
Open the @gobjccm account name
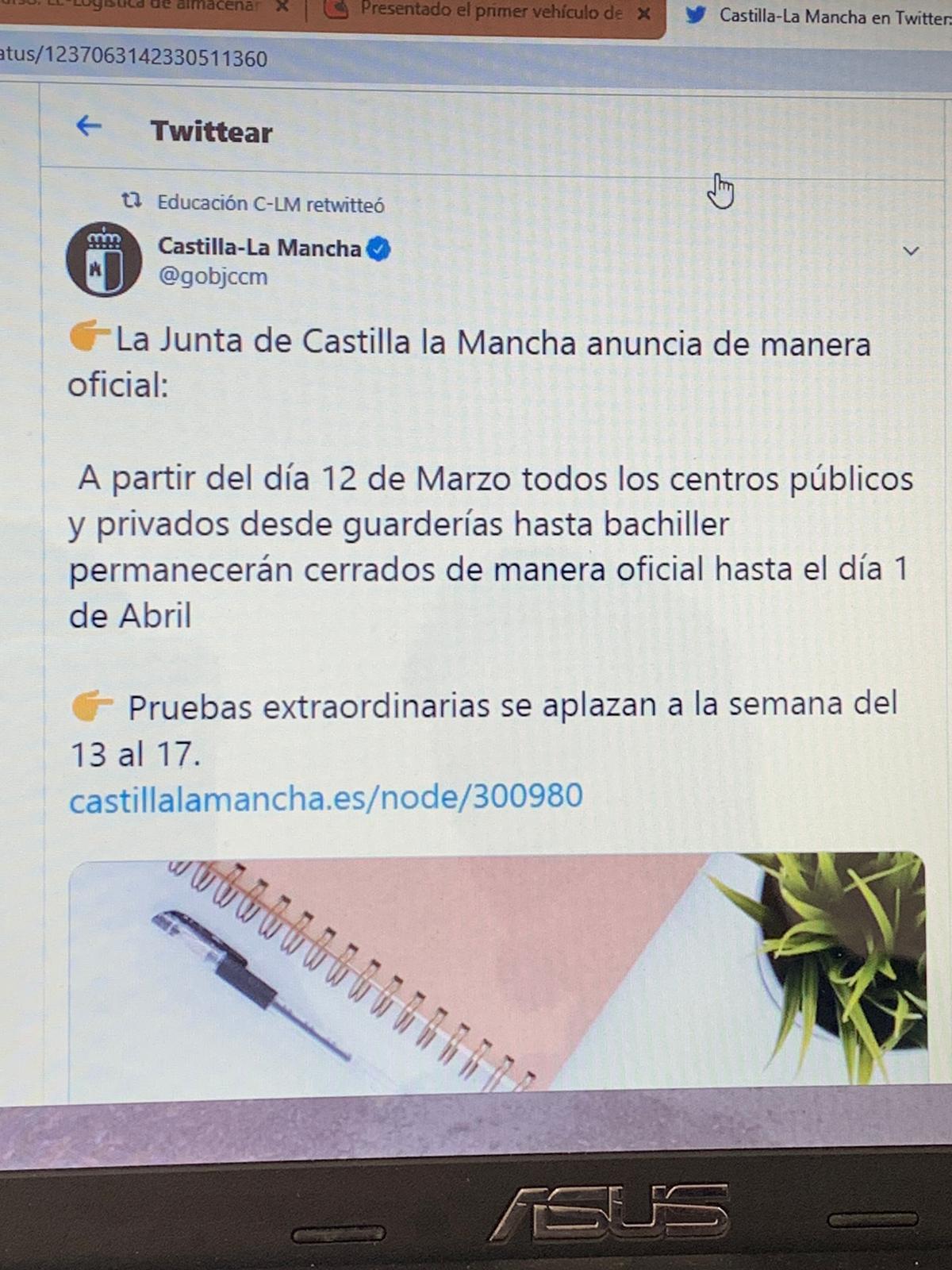213,277
